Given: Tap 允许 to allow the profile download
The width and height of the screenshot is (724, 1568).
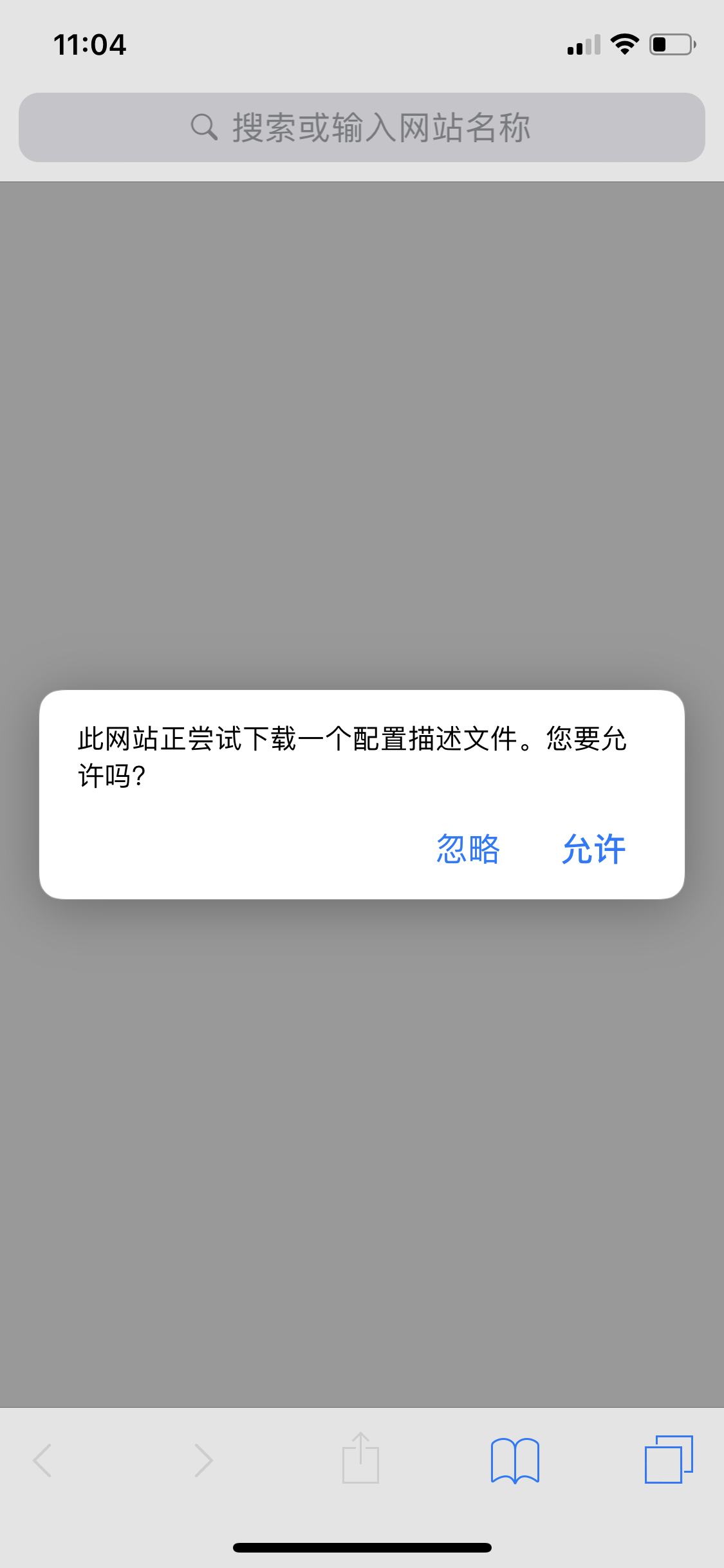Looking at the screenshot, I should [593, 849].
